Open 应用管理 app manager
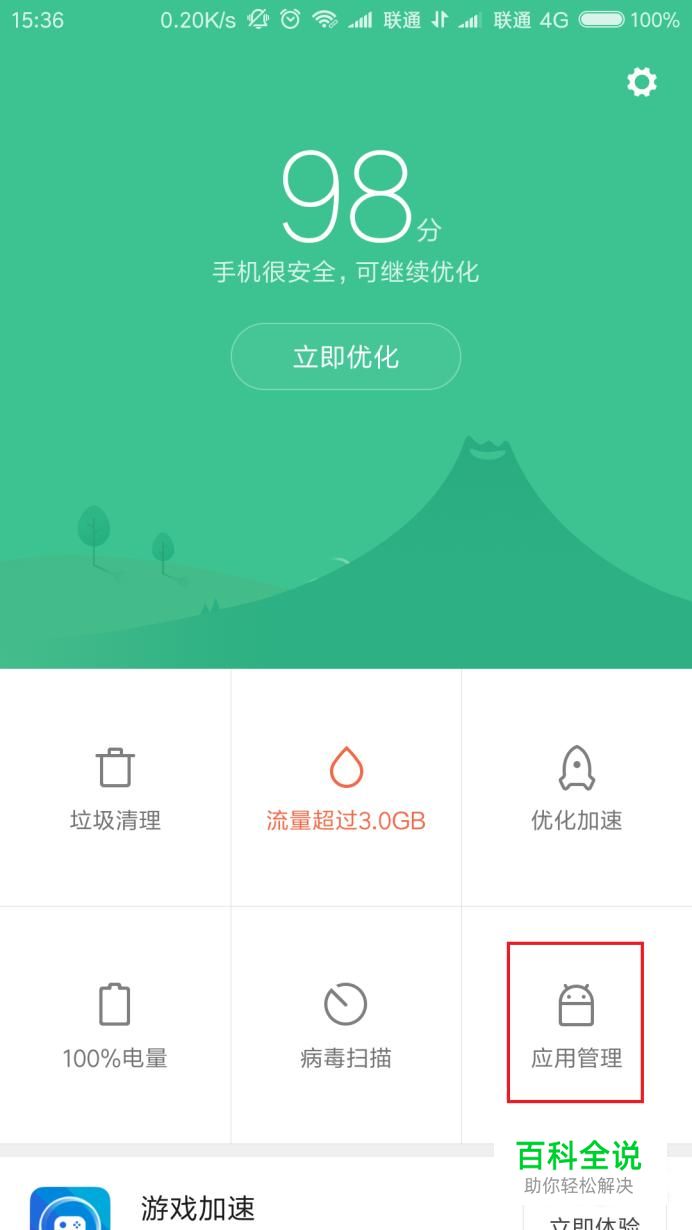This screenshot has height=1230, width=692. pos(576,1024)
